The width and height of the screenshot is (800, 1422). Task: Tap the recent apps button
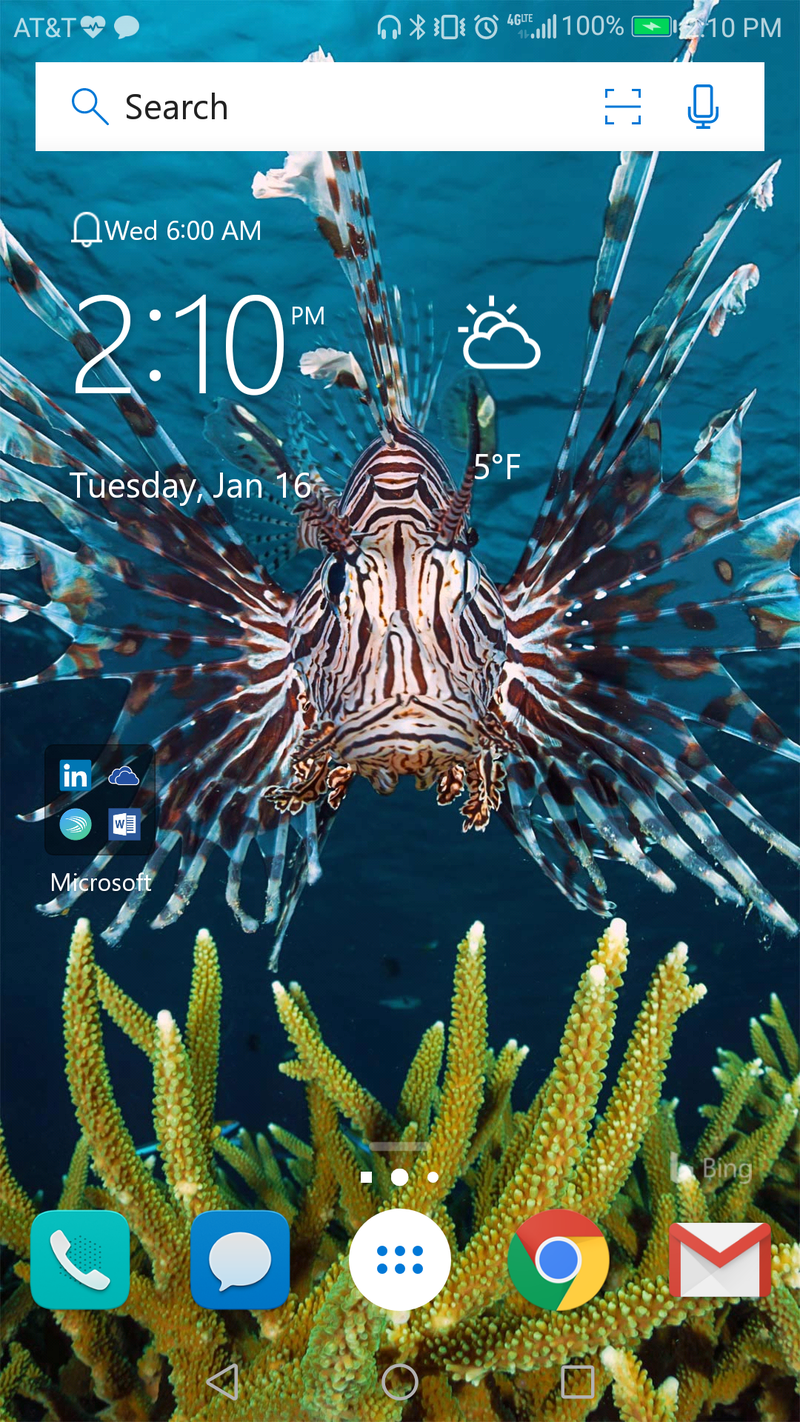[578, 1382]
